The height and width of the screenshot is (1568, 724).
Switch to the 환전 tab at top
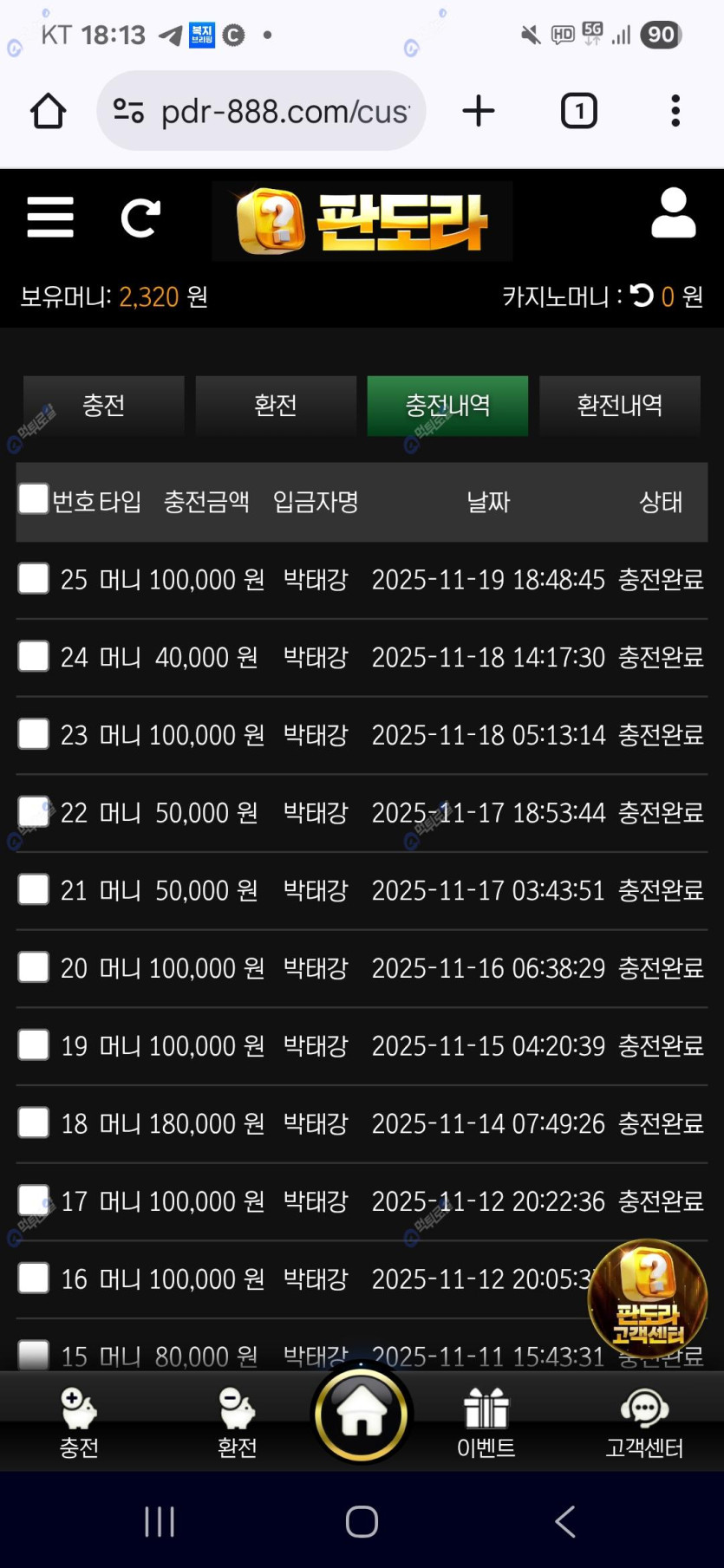[276, 405]
